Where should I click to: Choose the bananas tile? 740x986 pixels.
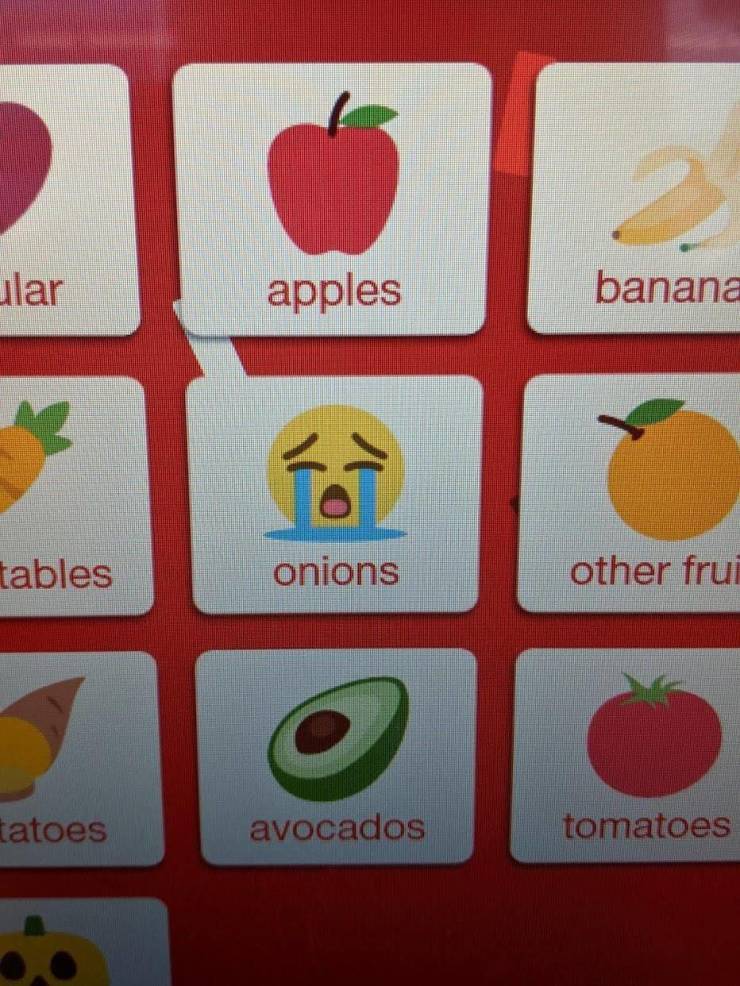point(640,200)
